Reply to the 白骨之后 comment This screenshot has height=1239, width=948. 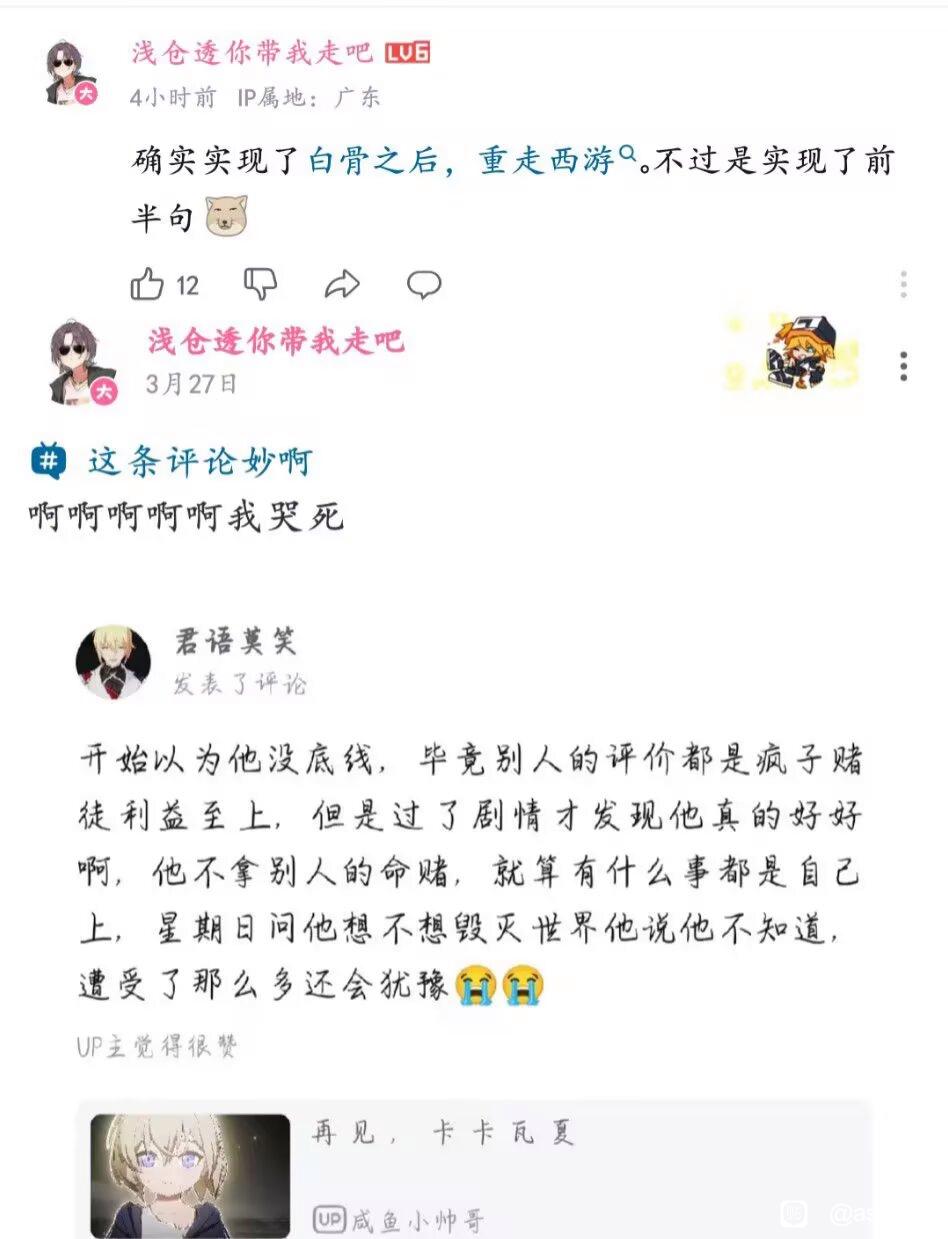[x=424, y=285]
